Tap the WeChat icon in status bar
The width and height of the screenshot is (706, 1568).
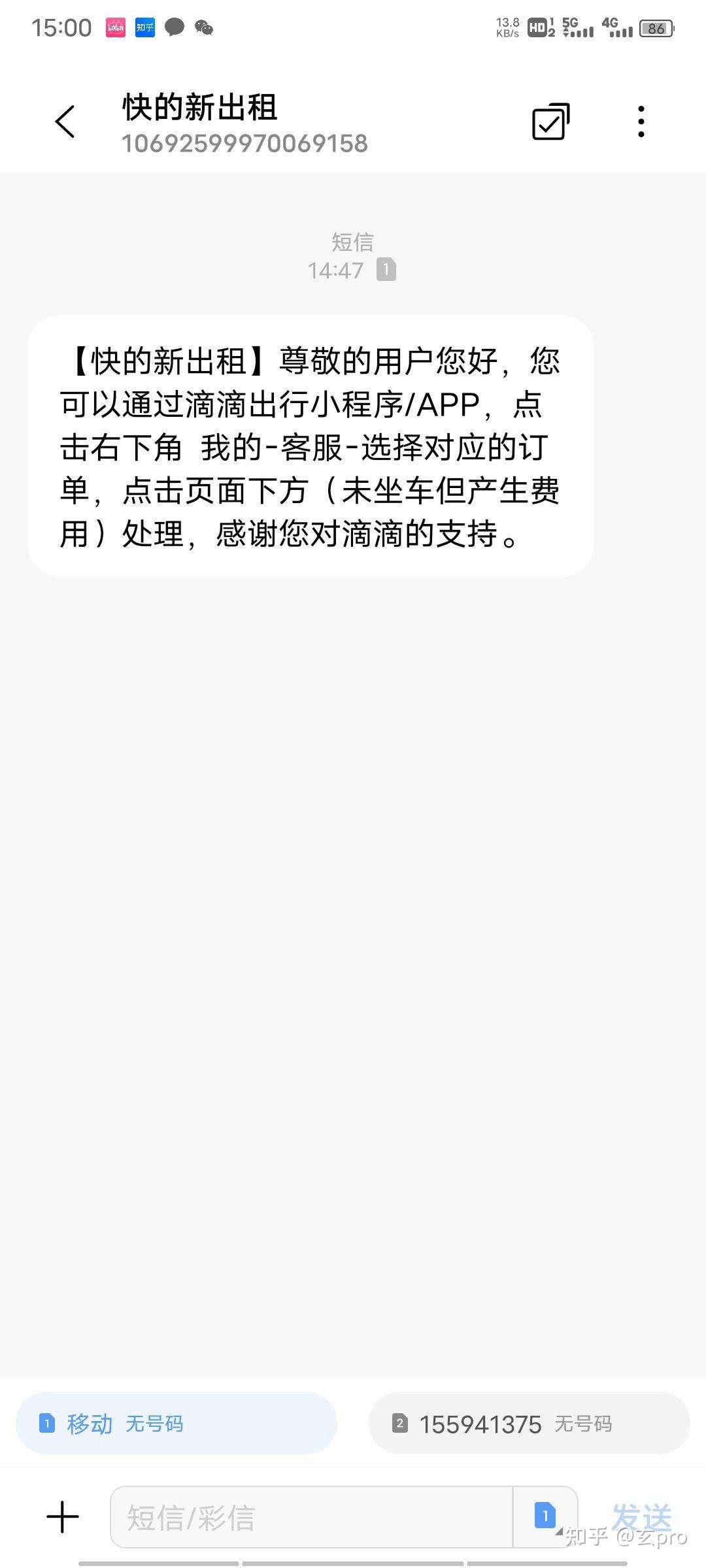click(x=203, y=27)
